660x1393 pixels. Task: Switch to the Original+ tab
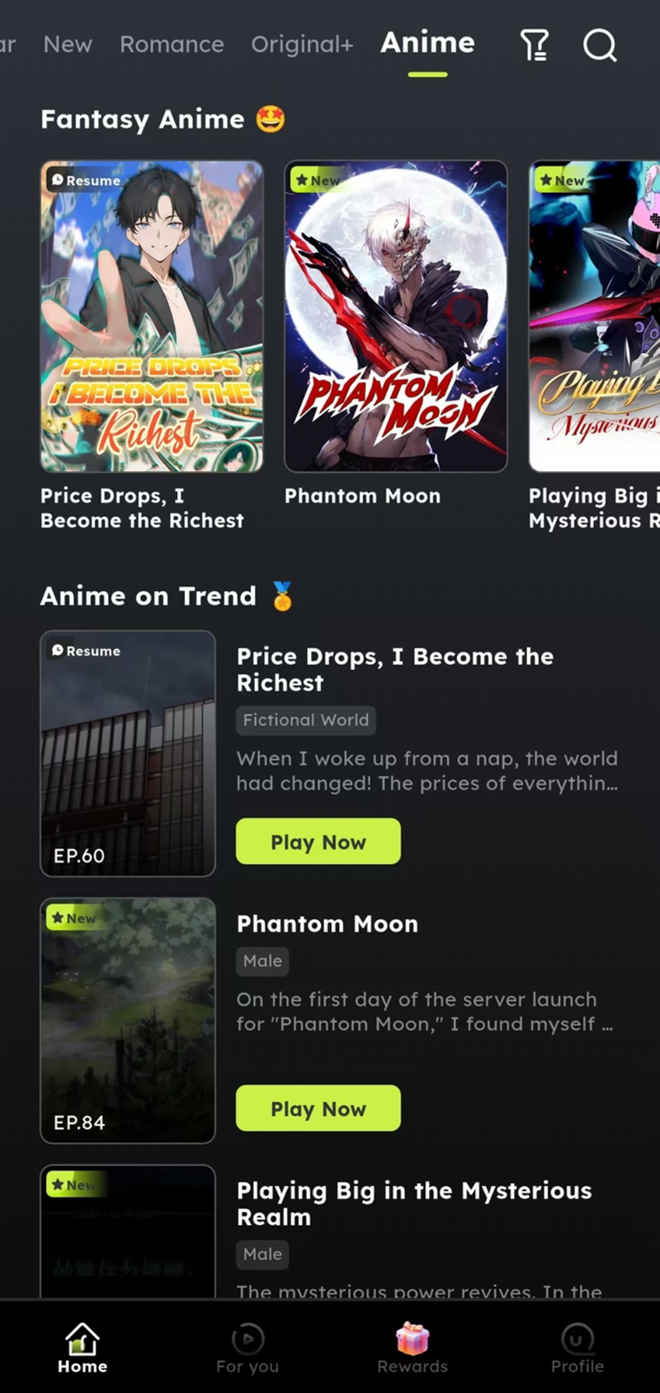pos(302,45)
